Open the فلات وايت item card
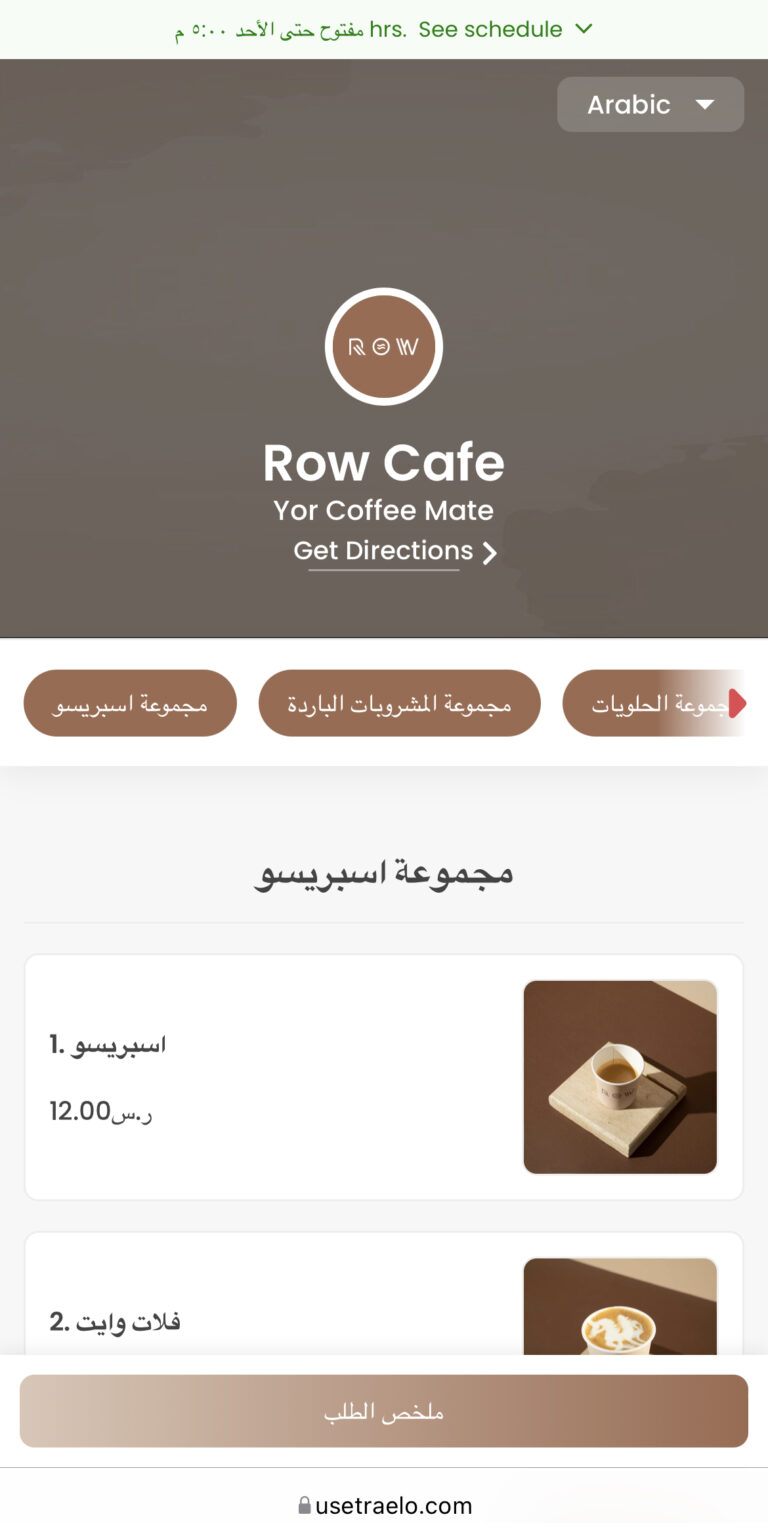The height and width of the screenshot is (1523, 768). (x=384, y=1294)
